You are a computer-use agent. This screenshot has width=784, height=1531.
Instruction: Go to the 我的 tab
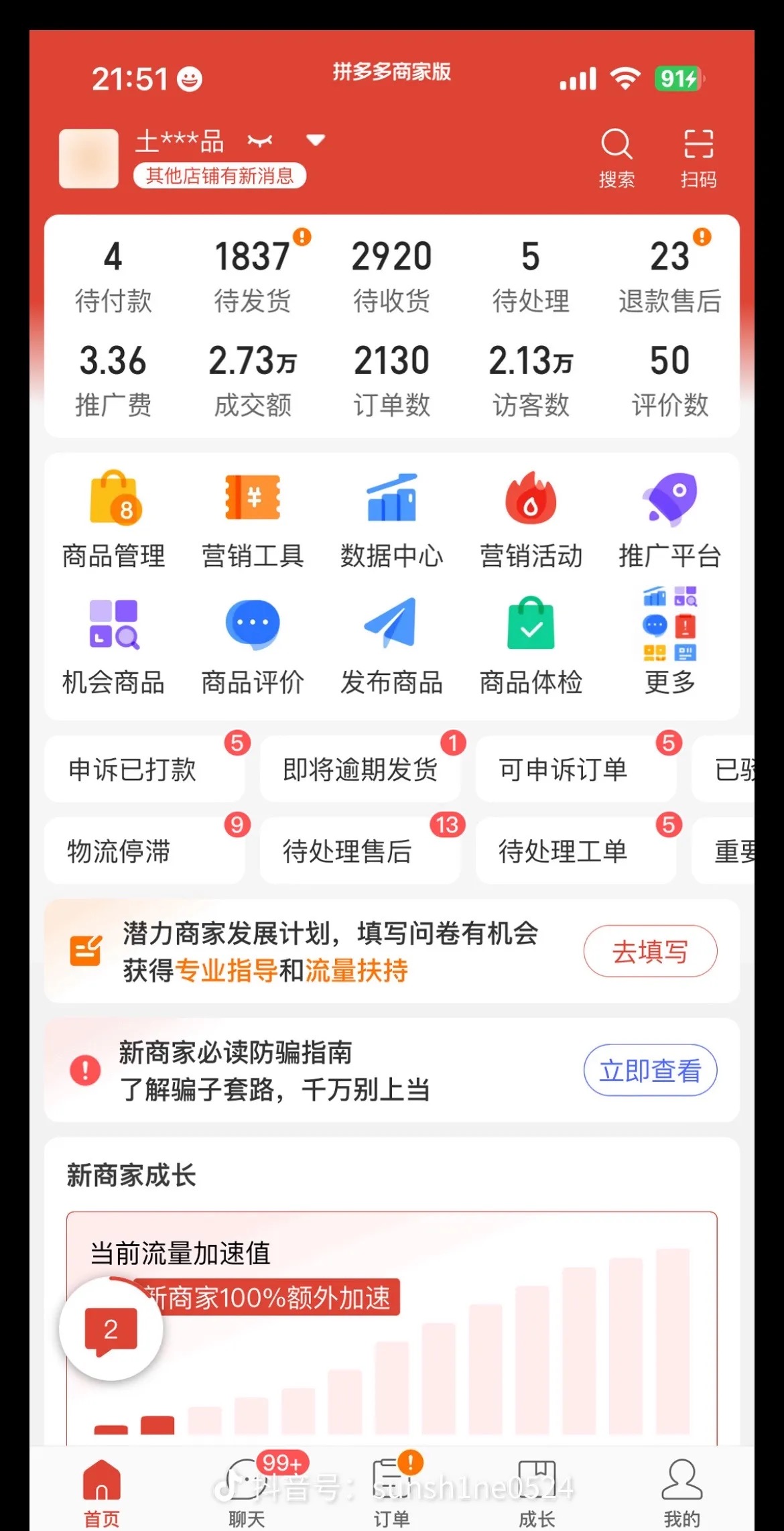pyautogui.click(x=681, y=1491)
